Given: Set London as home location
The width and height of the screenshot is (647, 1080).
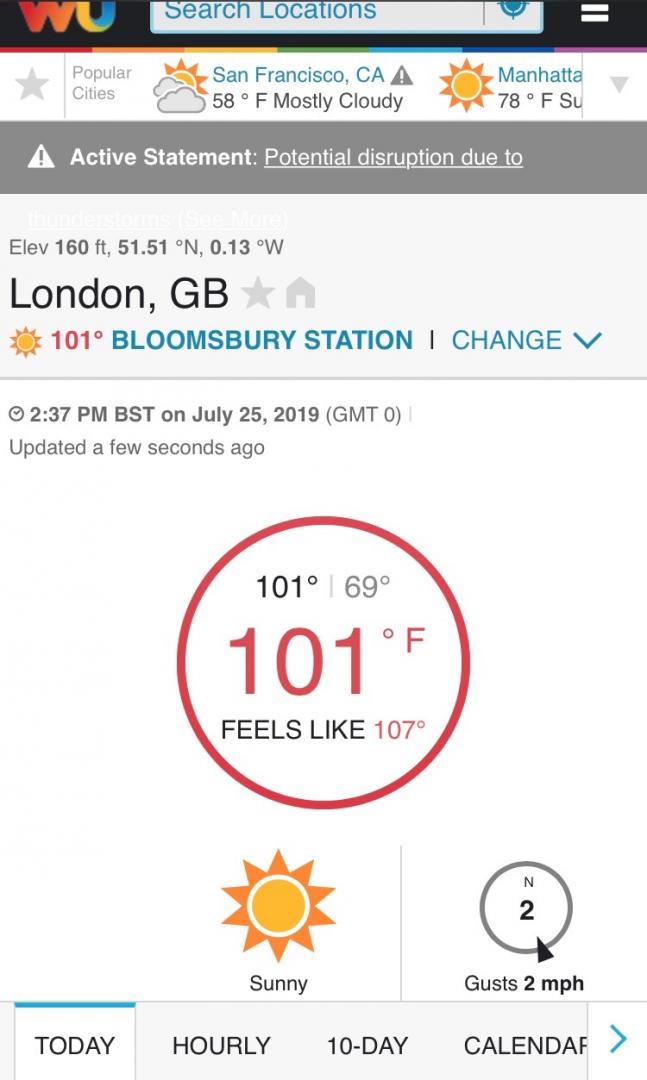Looking at the screenshot, I should (x=300, y=294).
